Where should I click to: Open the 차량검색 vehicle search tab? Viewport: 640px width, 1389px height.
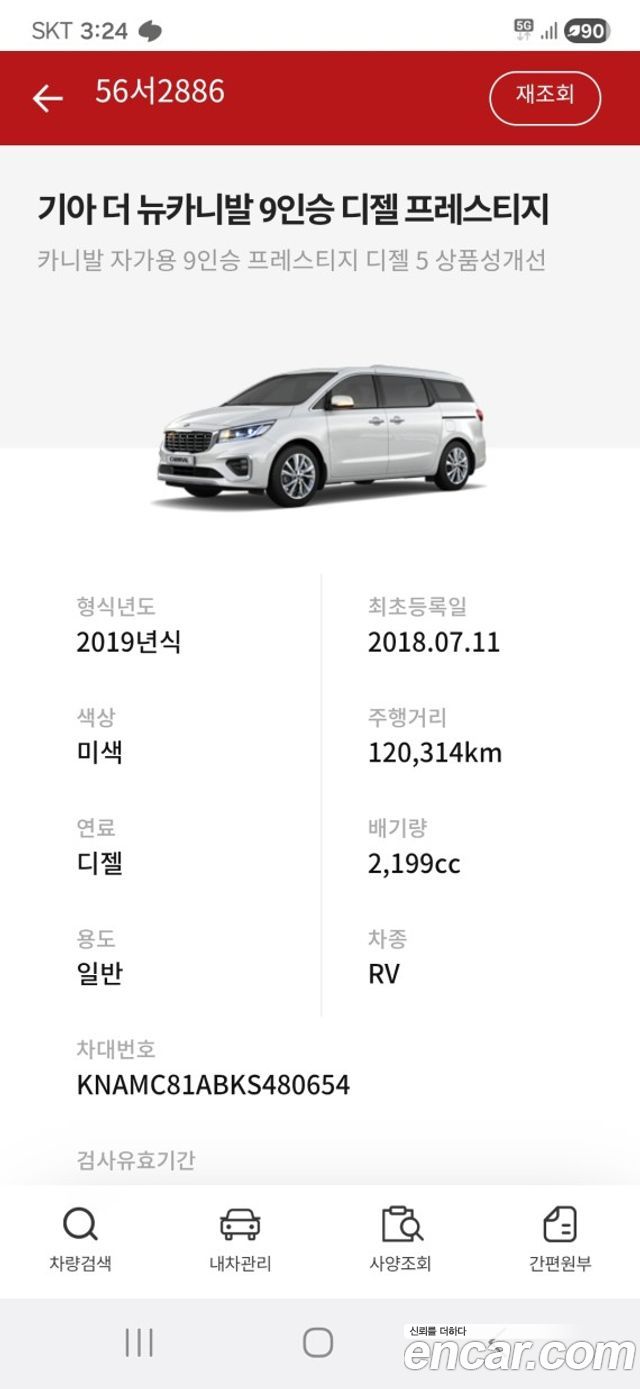pos(80,1239)
